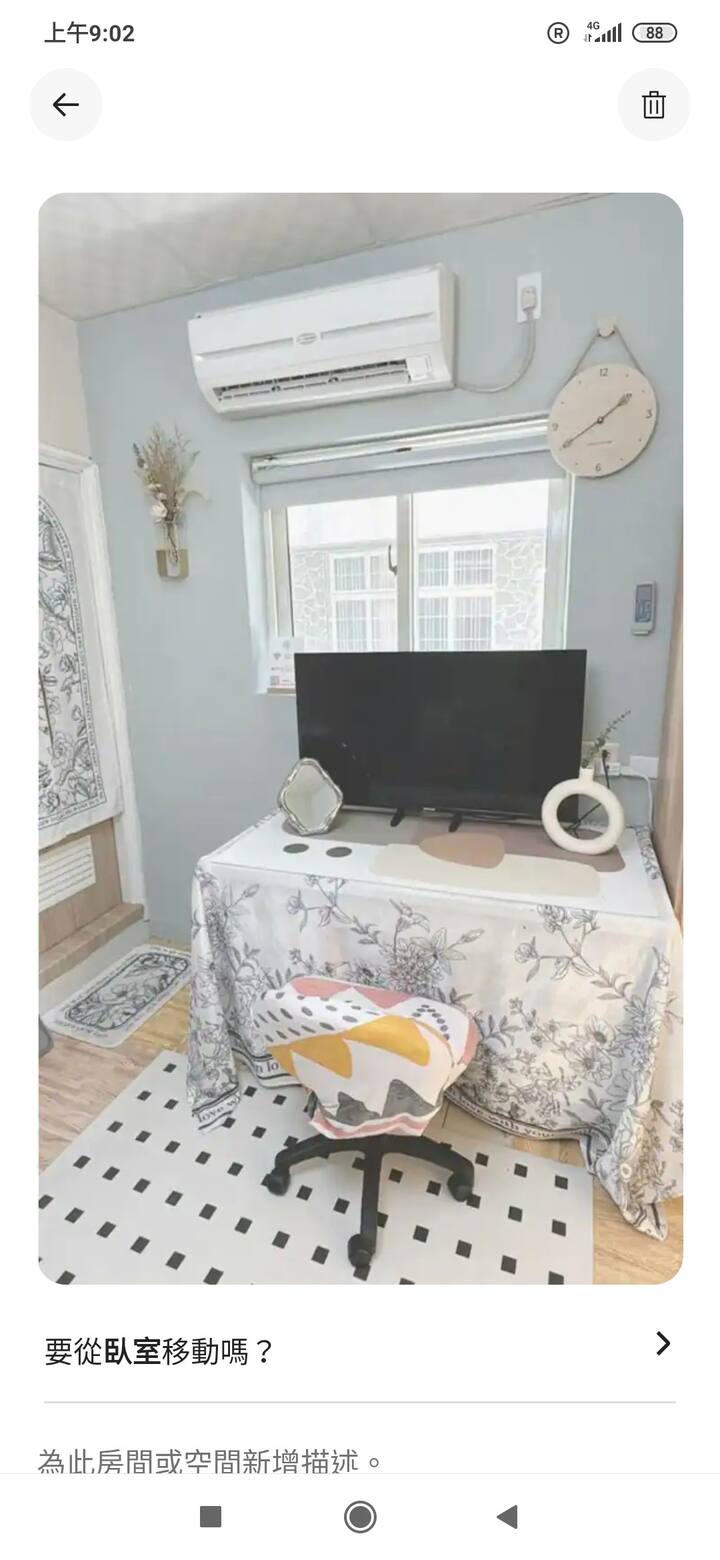Tap the system home button
This screenshot has width=720, height=1560.
pyautogui.click(x=360, y=1517)
